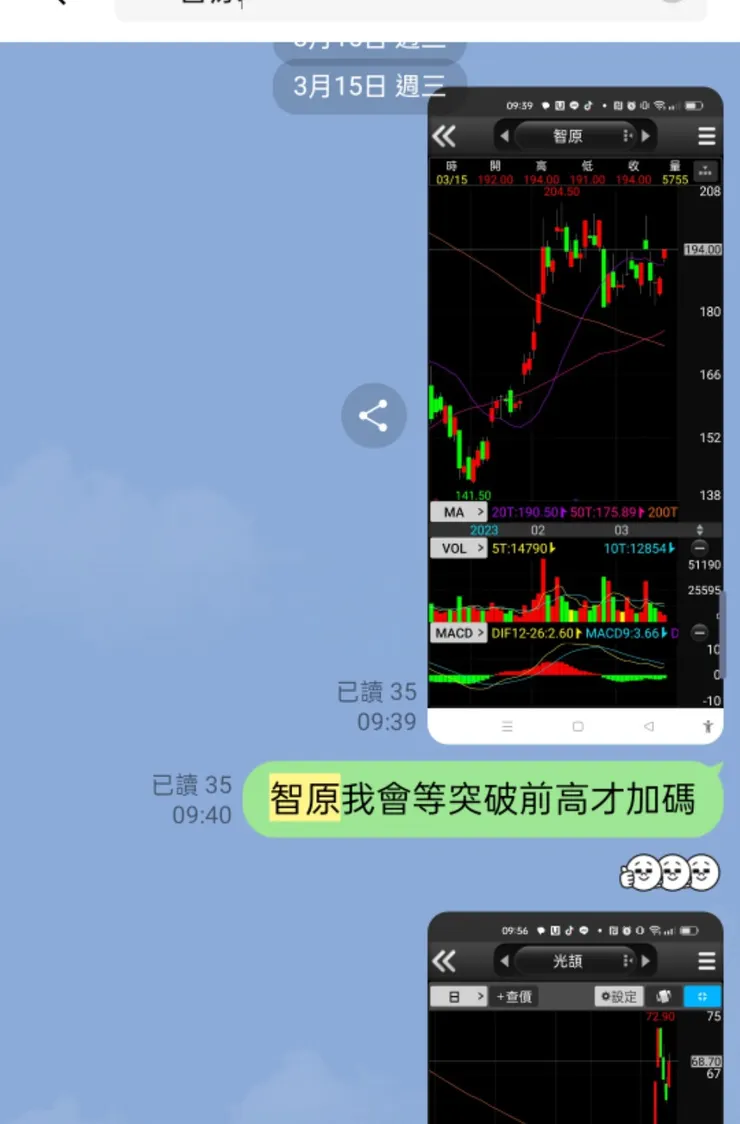Tap the +查價 price lookup button

514,996
